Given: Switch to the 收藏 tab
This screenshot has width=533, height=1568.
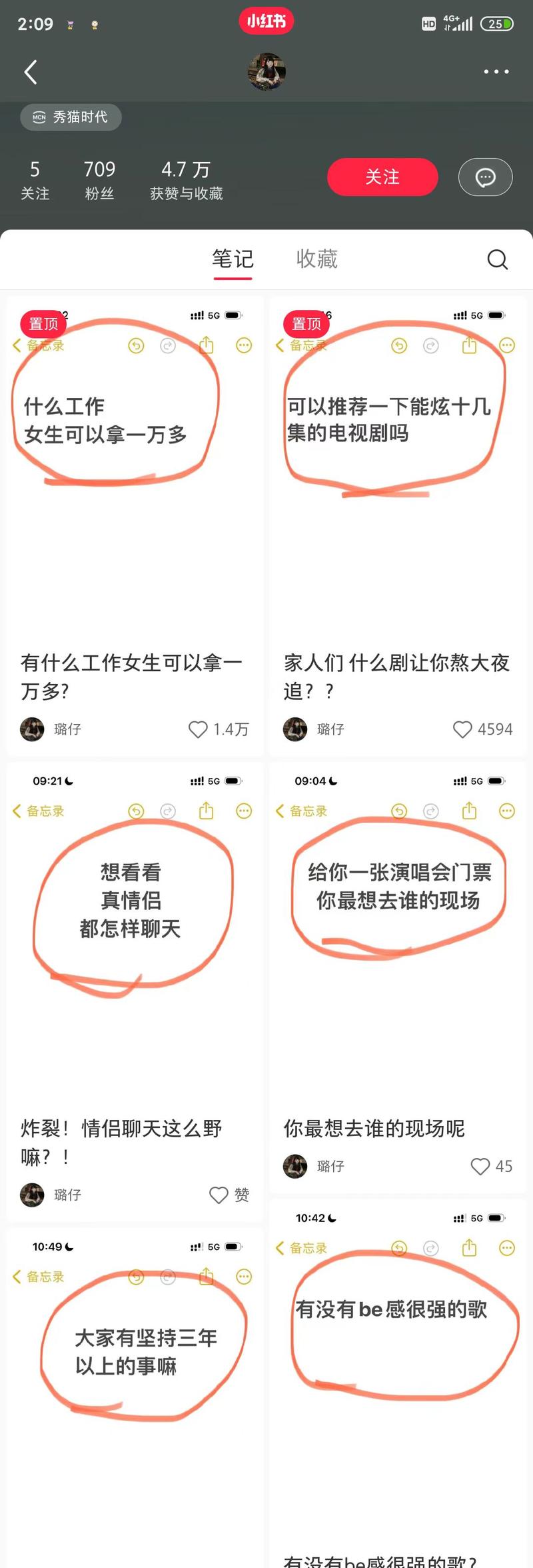Looking at the screenshot, I should click(317, 259).
